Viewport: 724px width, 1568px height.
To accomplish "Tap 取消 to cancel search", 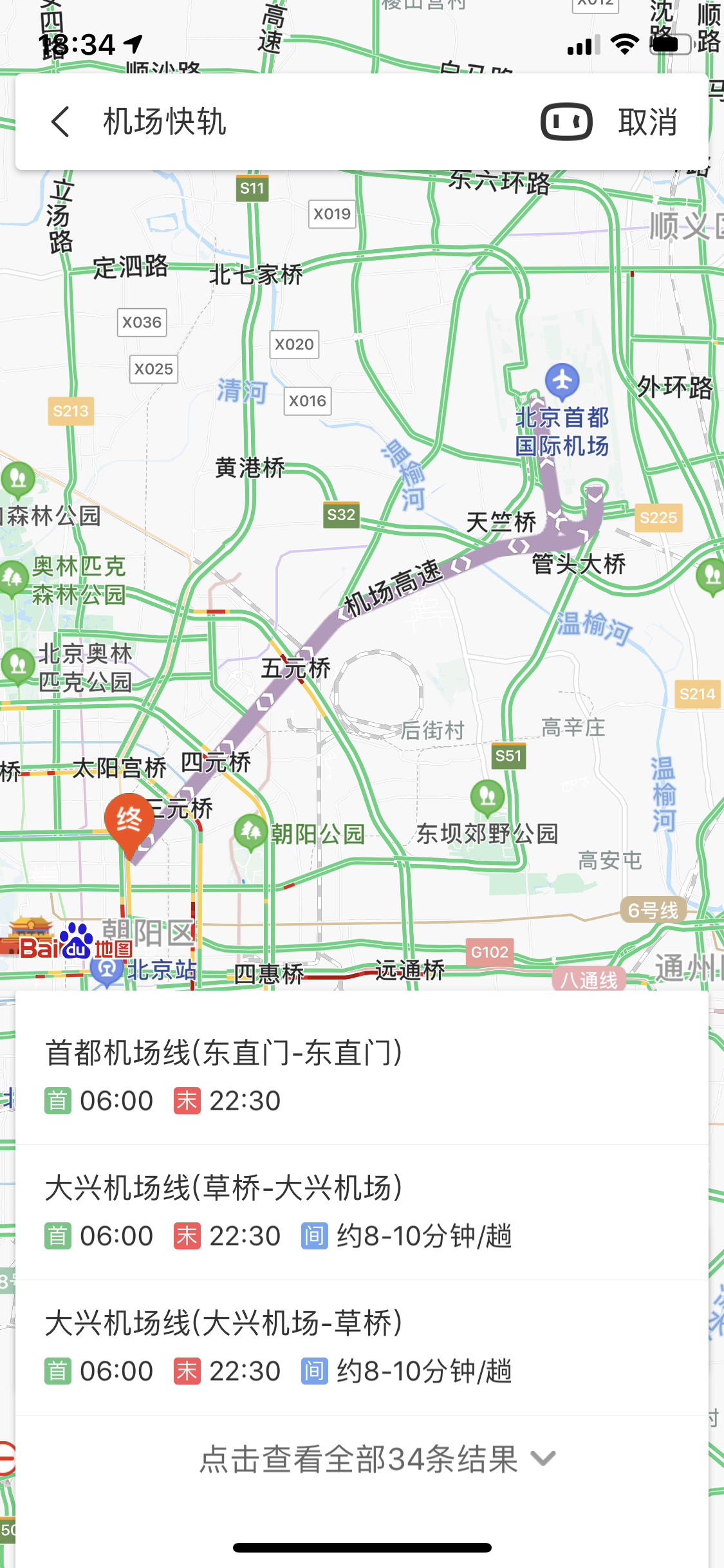I will (647, 122).
